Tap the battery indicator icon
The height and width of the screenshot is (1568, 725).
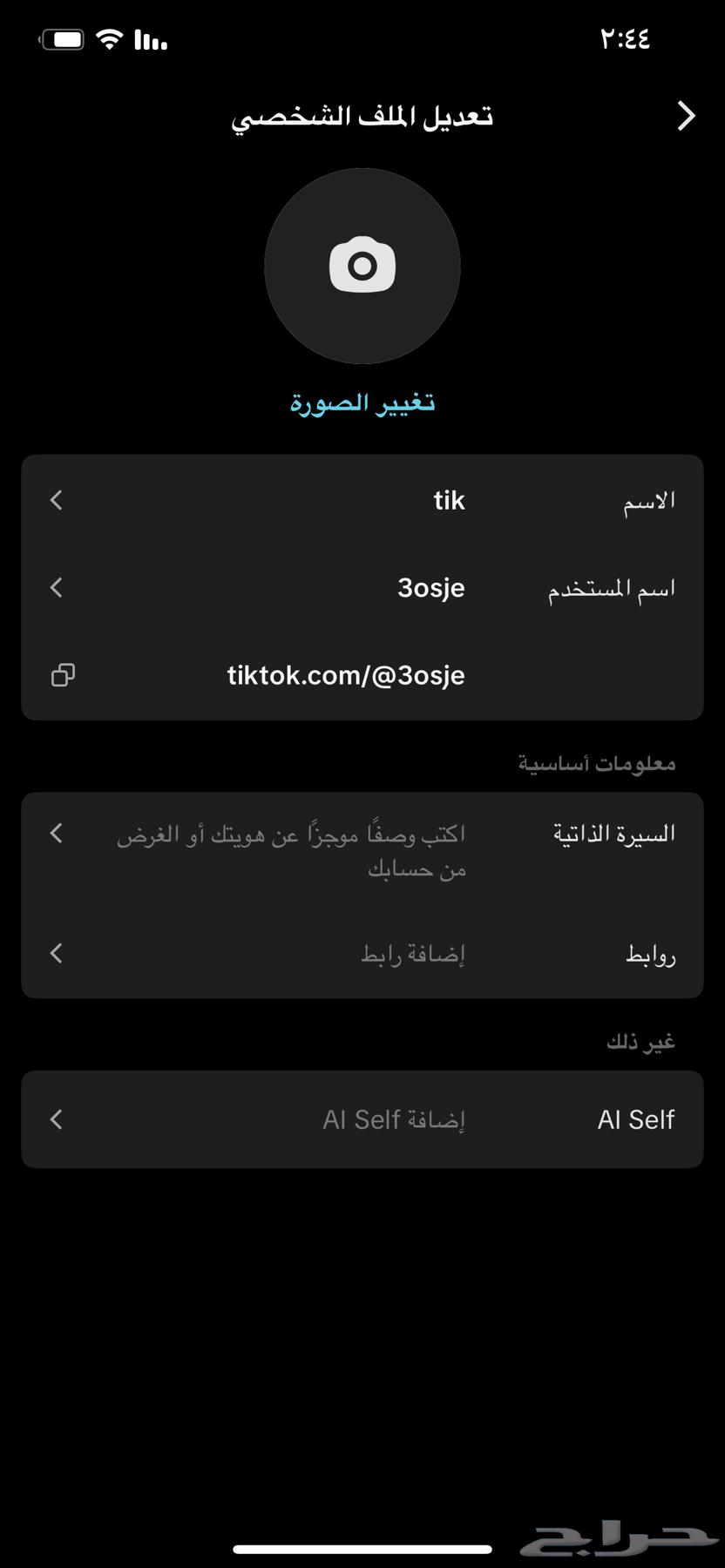(x=60, y=38)
